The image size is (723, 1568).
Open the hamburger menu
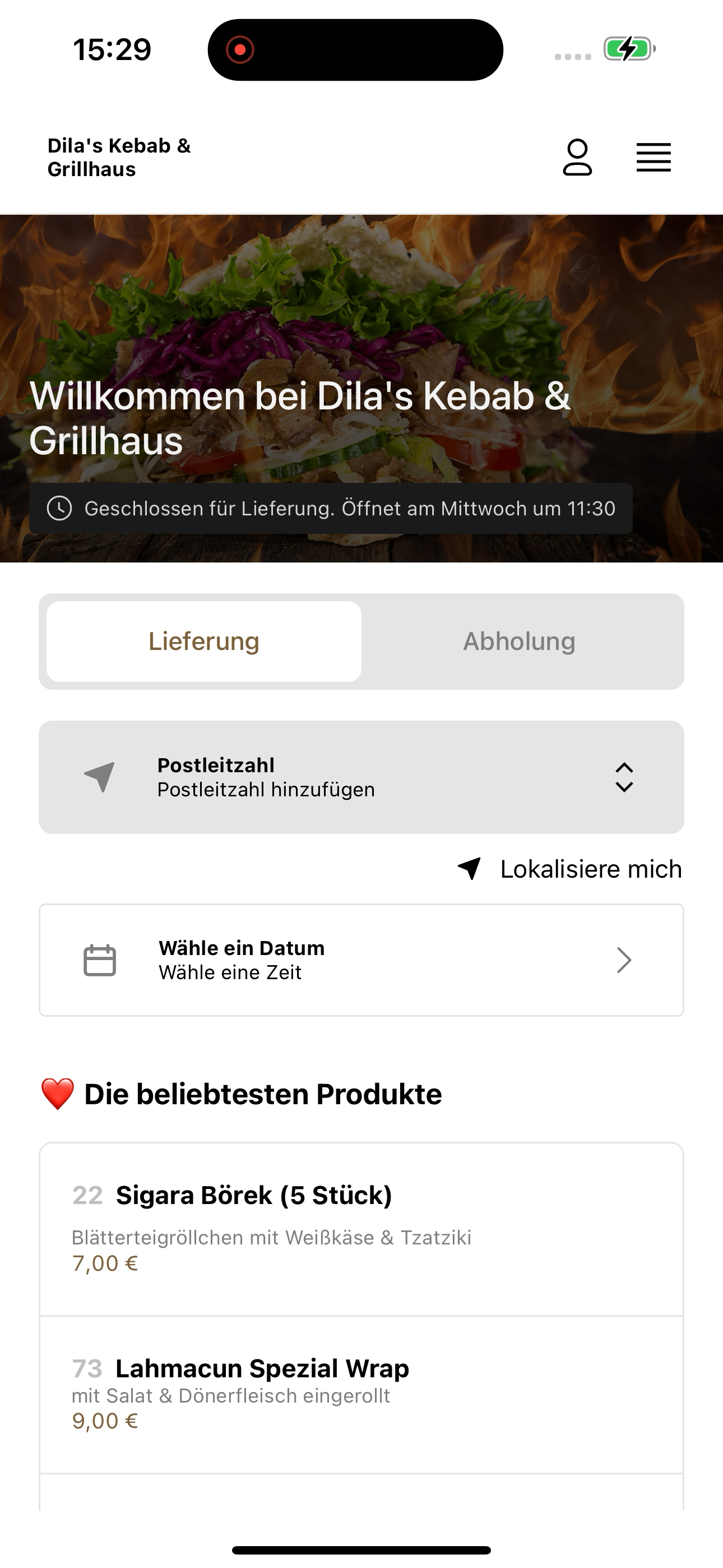[654, 158]
